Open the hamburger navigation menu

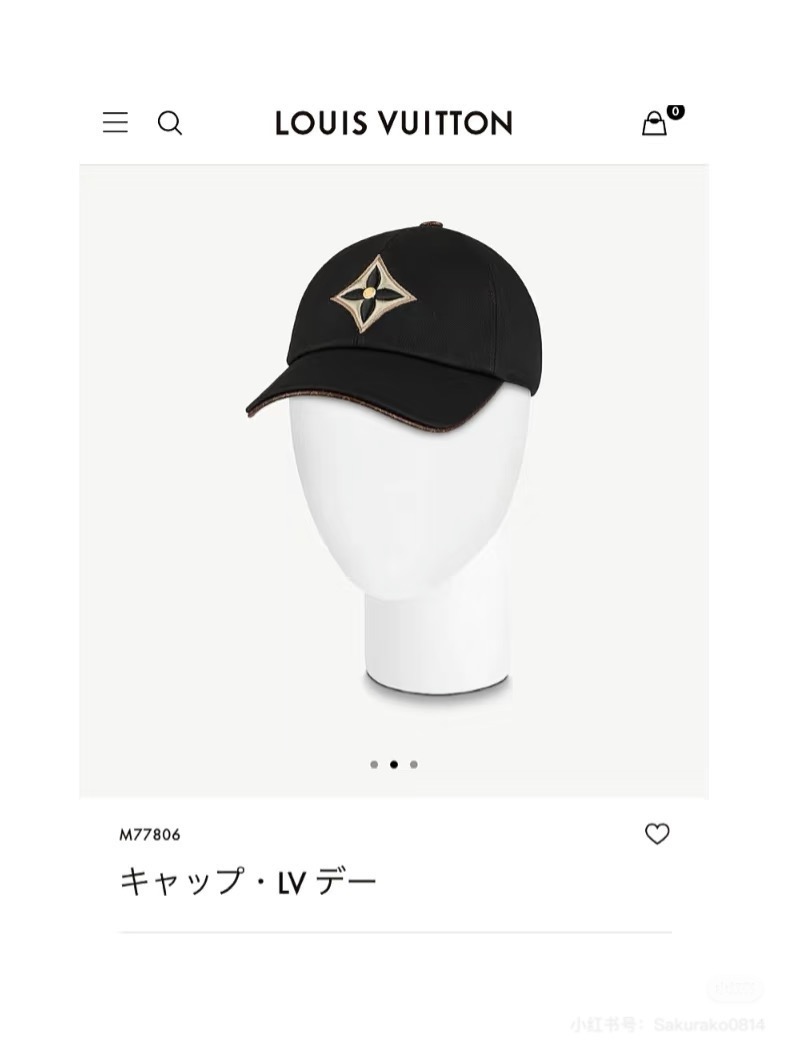[115, 123]
